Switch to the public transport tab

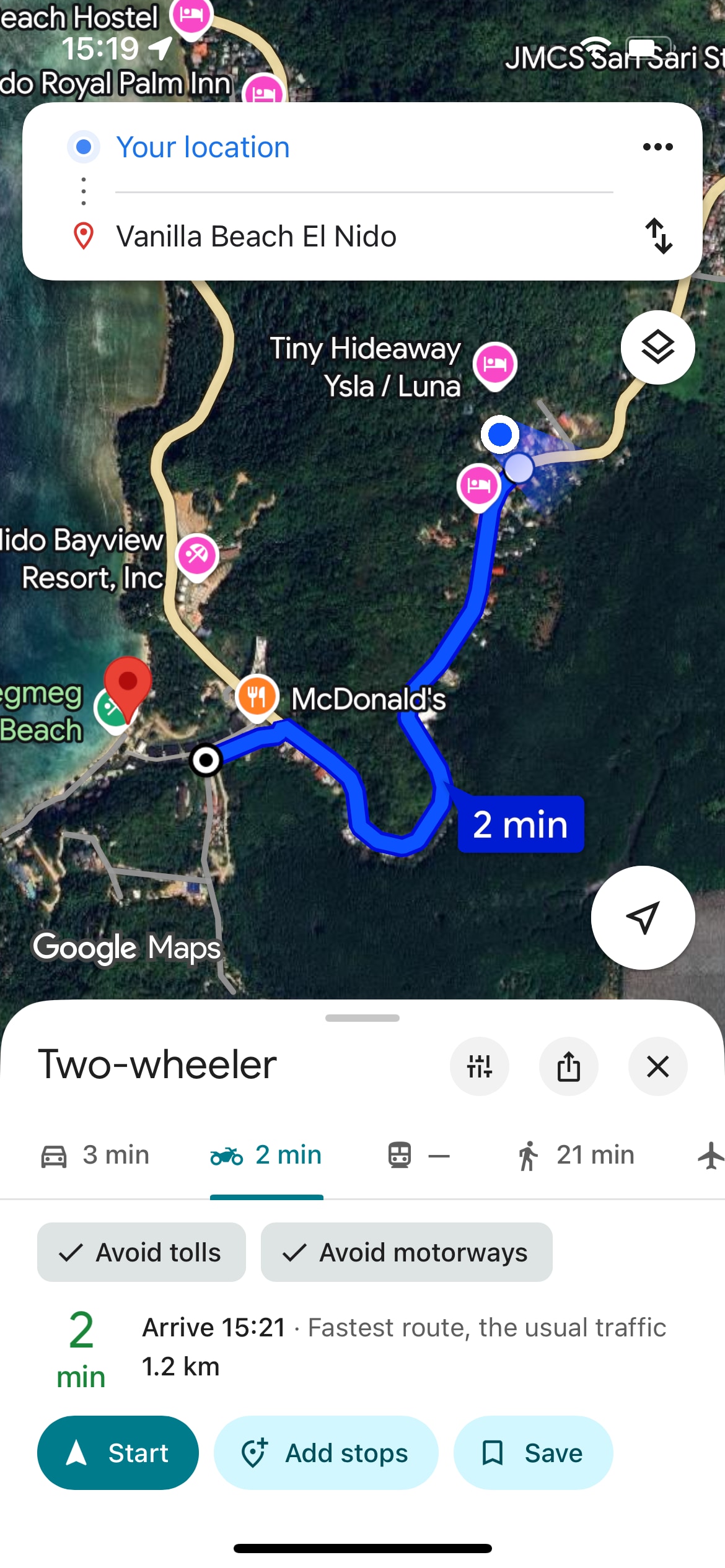418,1156
